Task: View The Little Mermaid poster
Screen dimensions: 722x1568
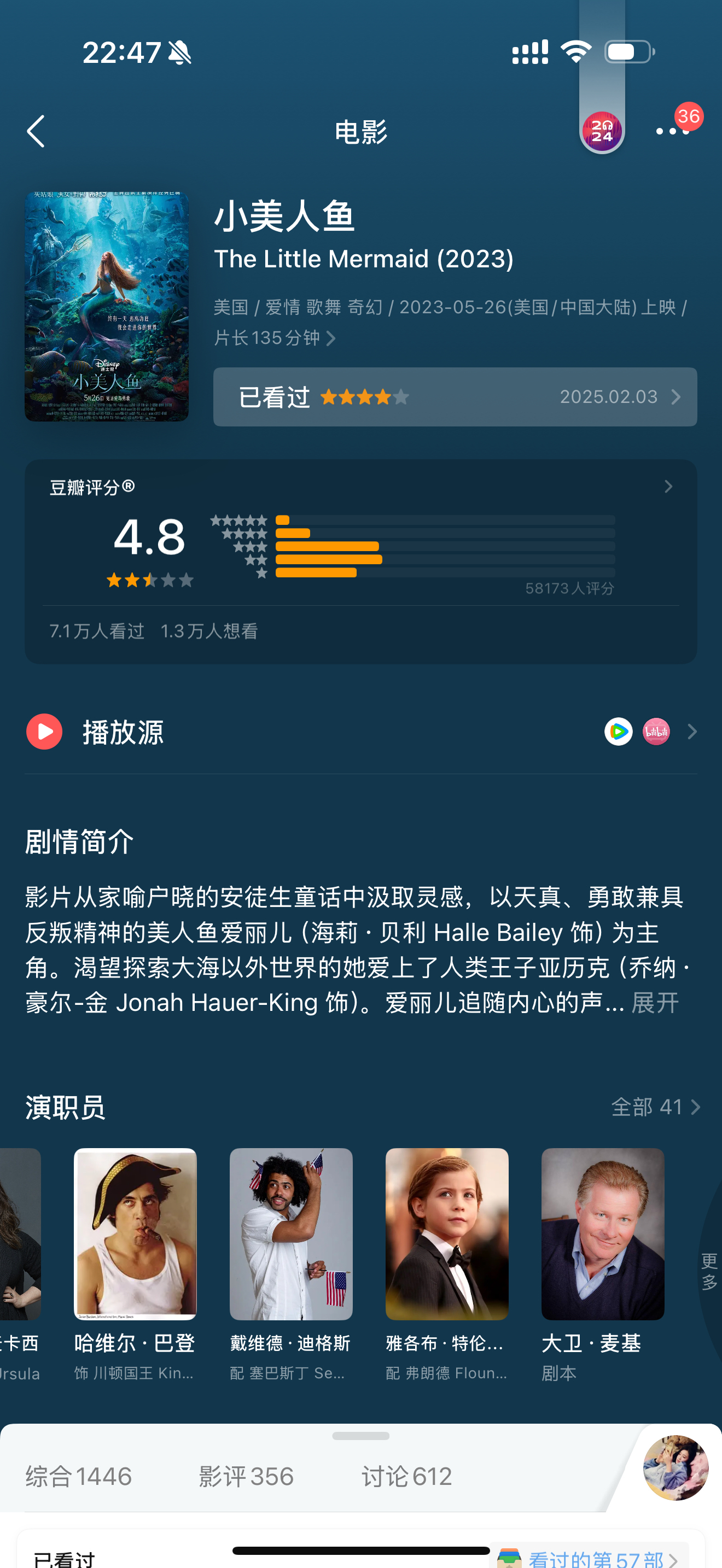Action: 107,307
